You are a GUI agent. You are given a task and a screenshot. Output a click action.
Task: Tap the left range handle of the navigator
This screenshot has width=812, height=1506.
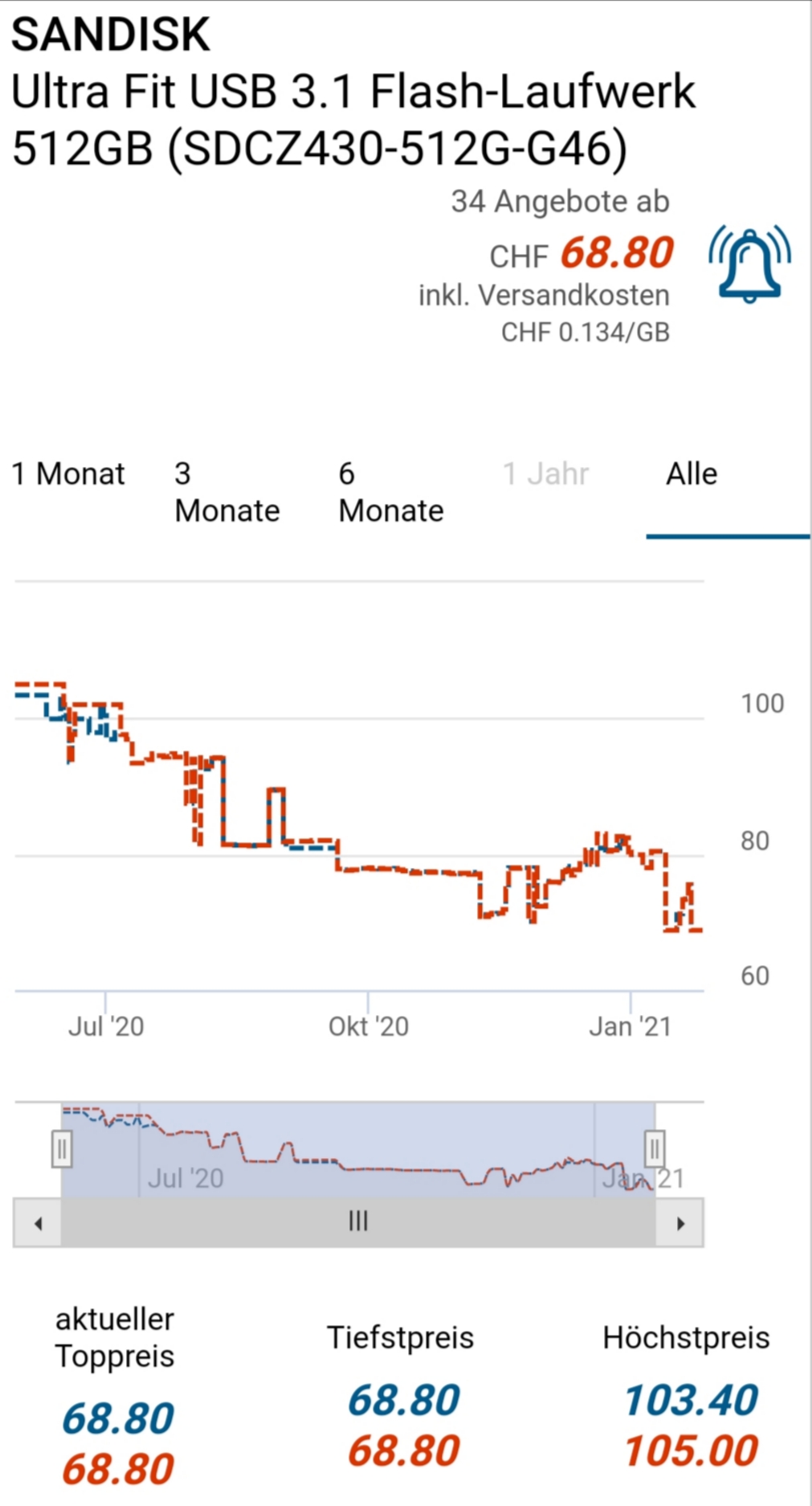[x=62, y=1148]
